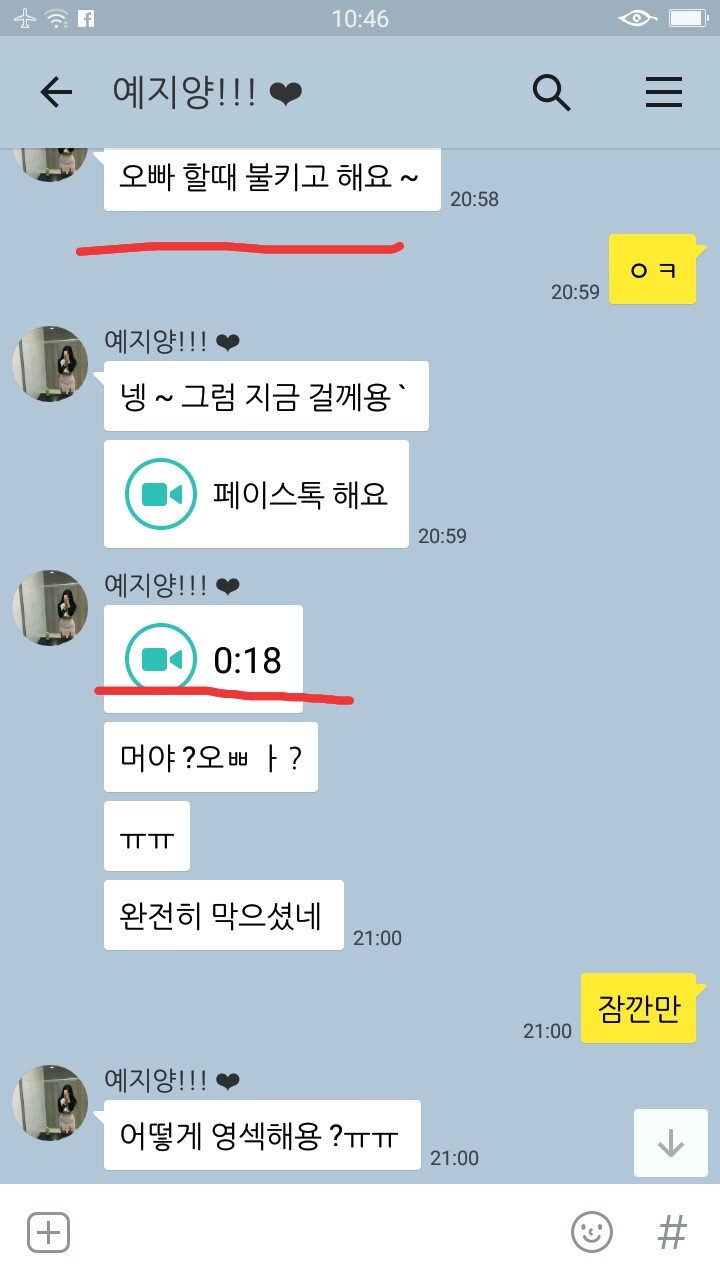Tap the 페이스톡 해요 video call bubble
Viewport: 720px width, 1280px height.
[257, 494]
